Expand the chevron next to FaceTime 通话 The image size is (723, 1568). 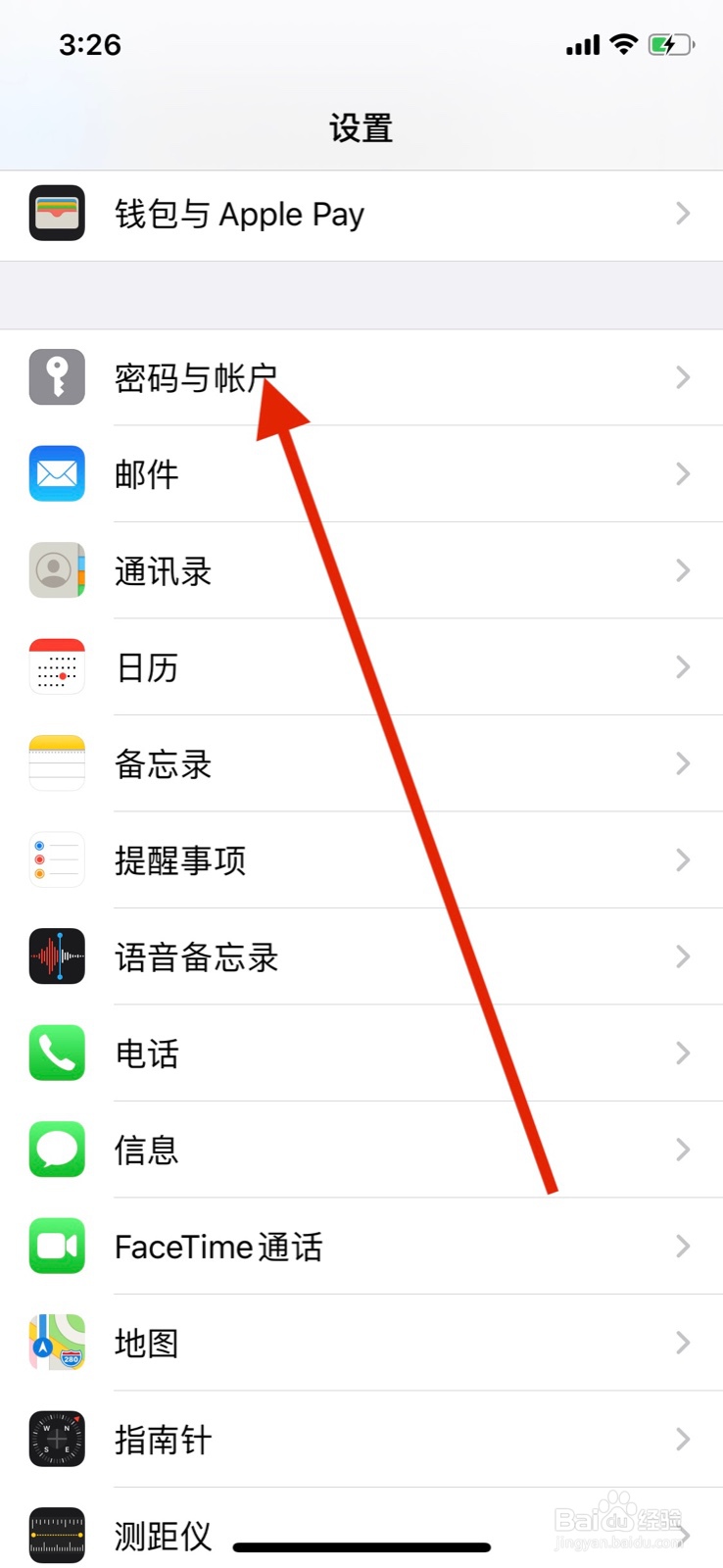pyautogui.click(x=683, y=1246)
